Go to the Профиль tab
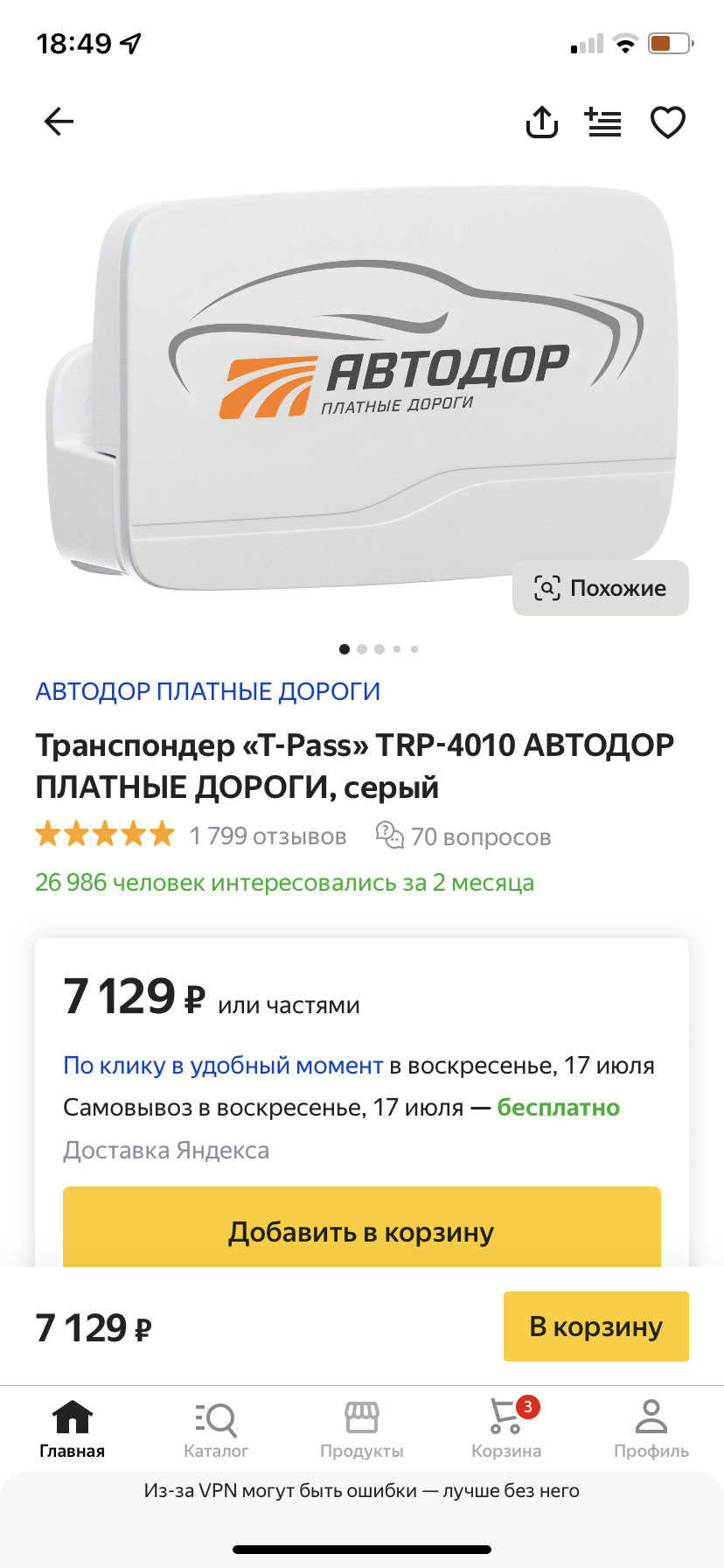Screen dimensions: 724x1568 point(651,1428)
